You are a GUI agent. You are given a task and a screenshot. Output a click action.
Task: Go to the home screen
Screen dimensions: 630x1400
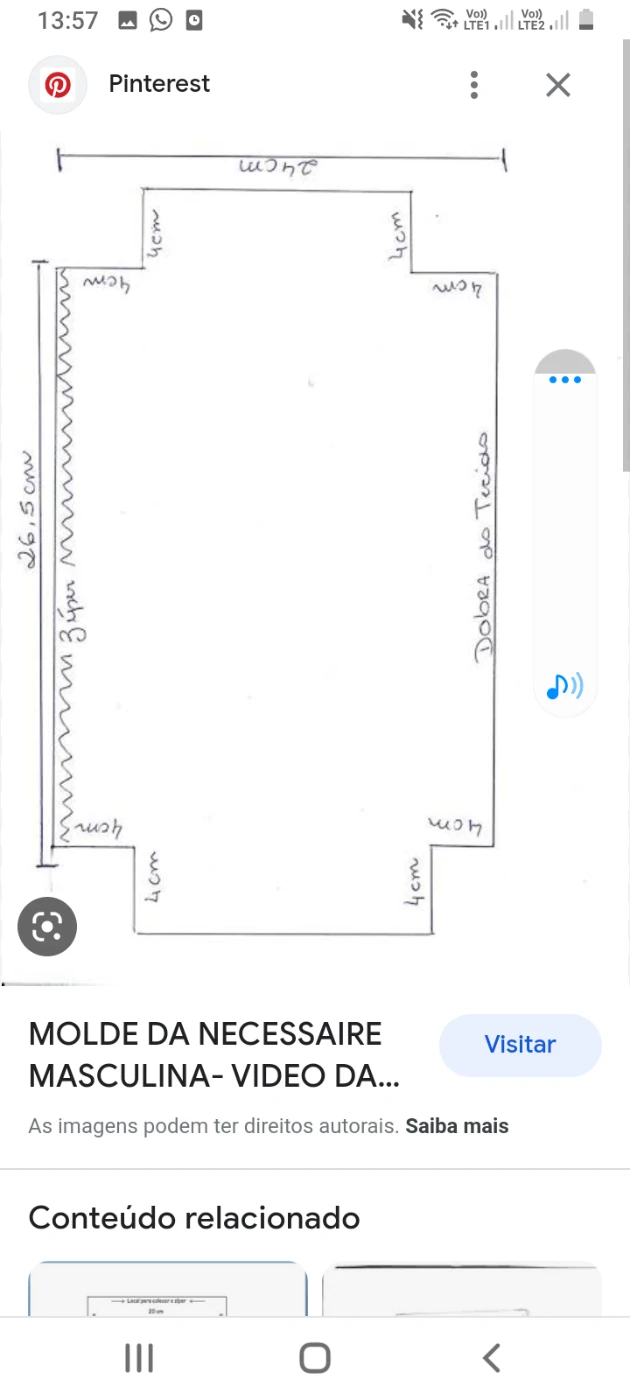point(315,1358)
